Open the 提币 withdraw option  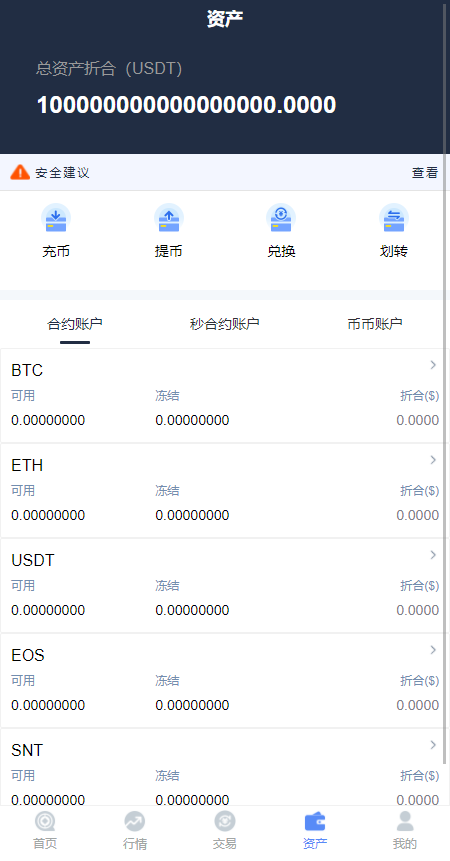pyautogui.click(x=168, y=231)
